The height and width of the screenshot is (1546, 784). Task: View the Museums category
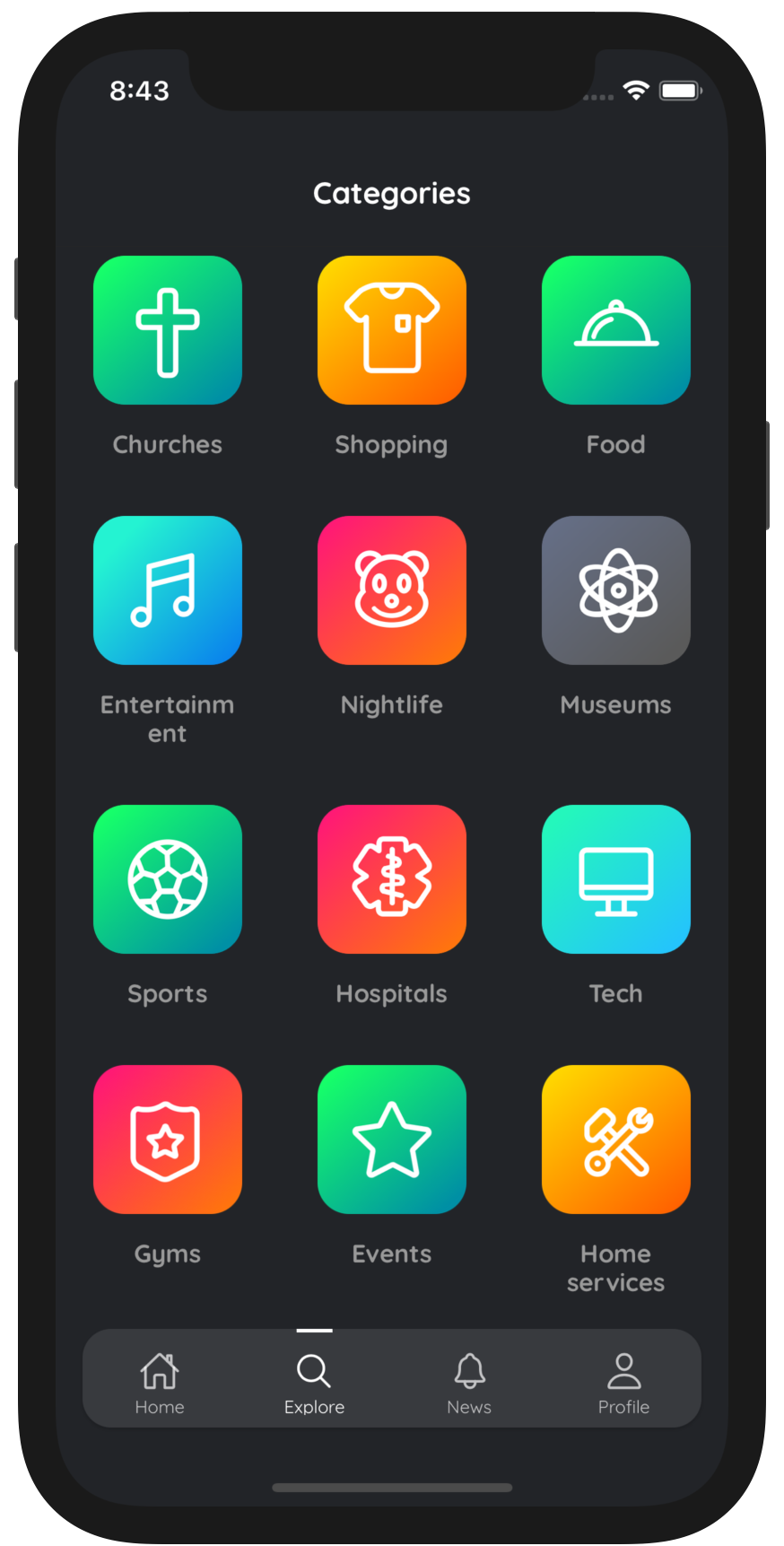(616, 590)
